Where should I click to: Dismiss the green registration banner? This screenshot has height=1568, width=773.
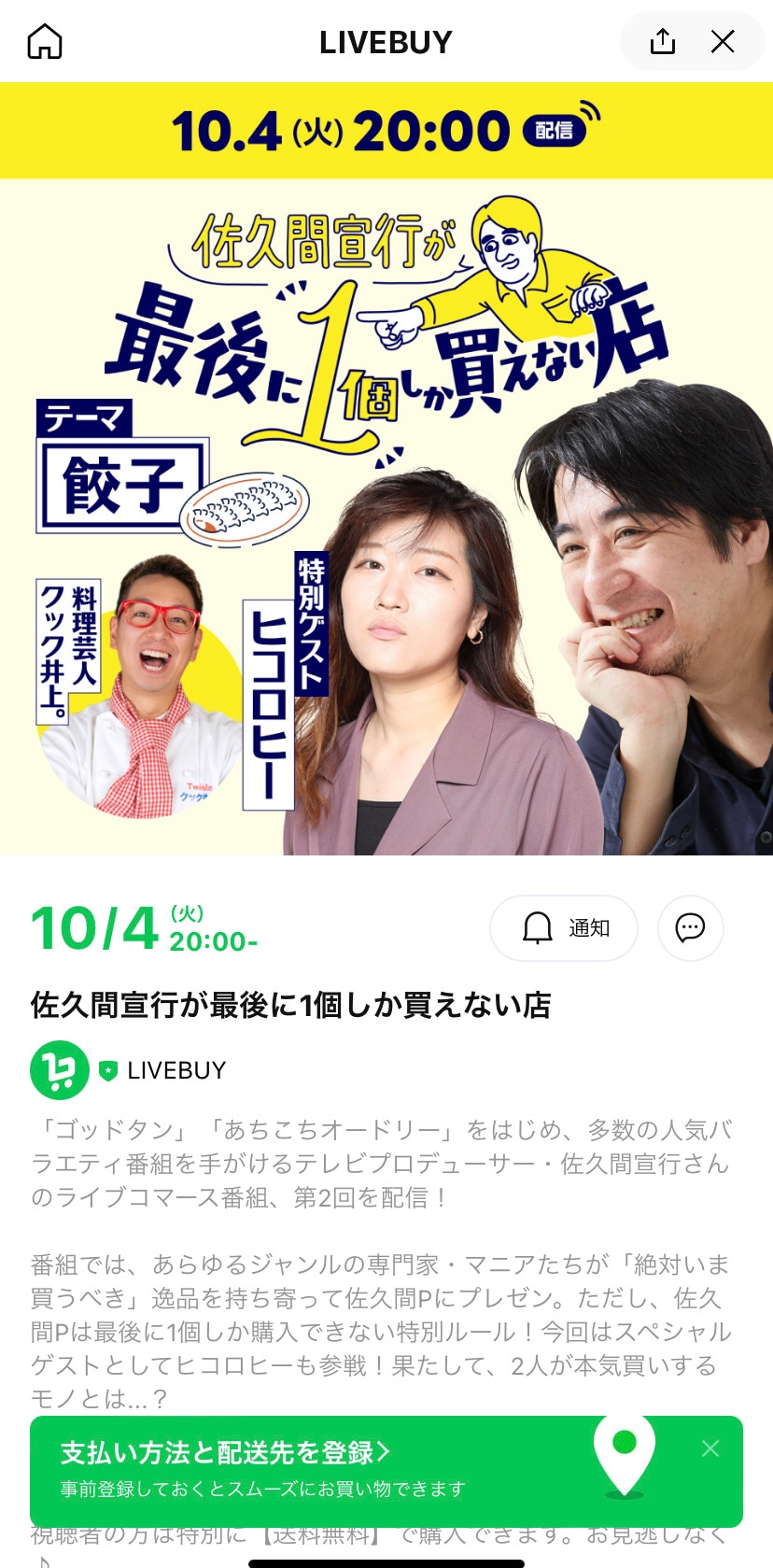tap(710, 1448)
